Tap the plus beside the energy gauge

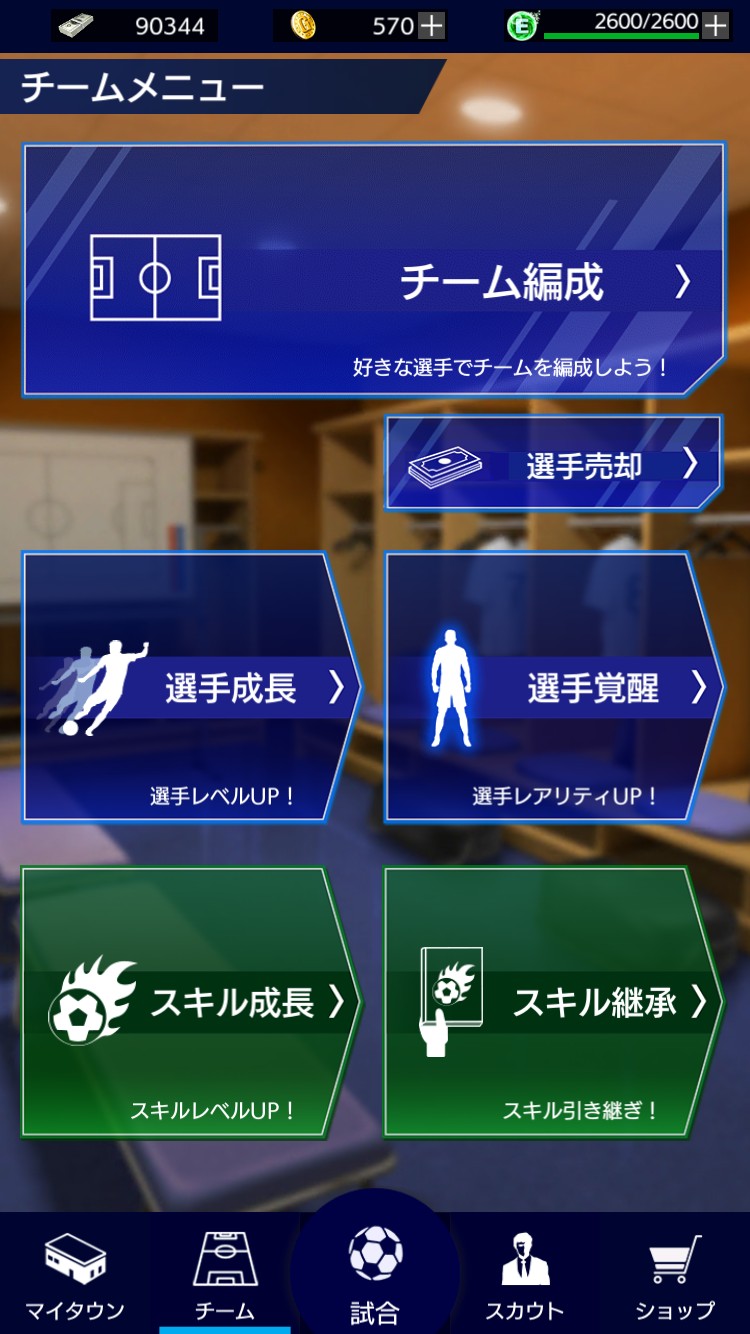pyautogui.click(x=715, y=26)
